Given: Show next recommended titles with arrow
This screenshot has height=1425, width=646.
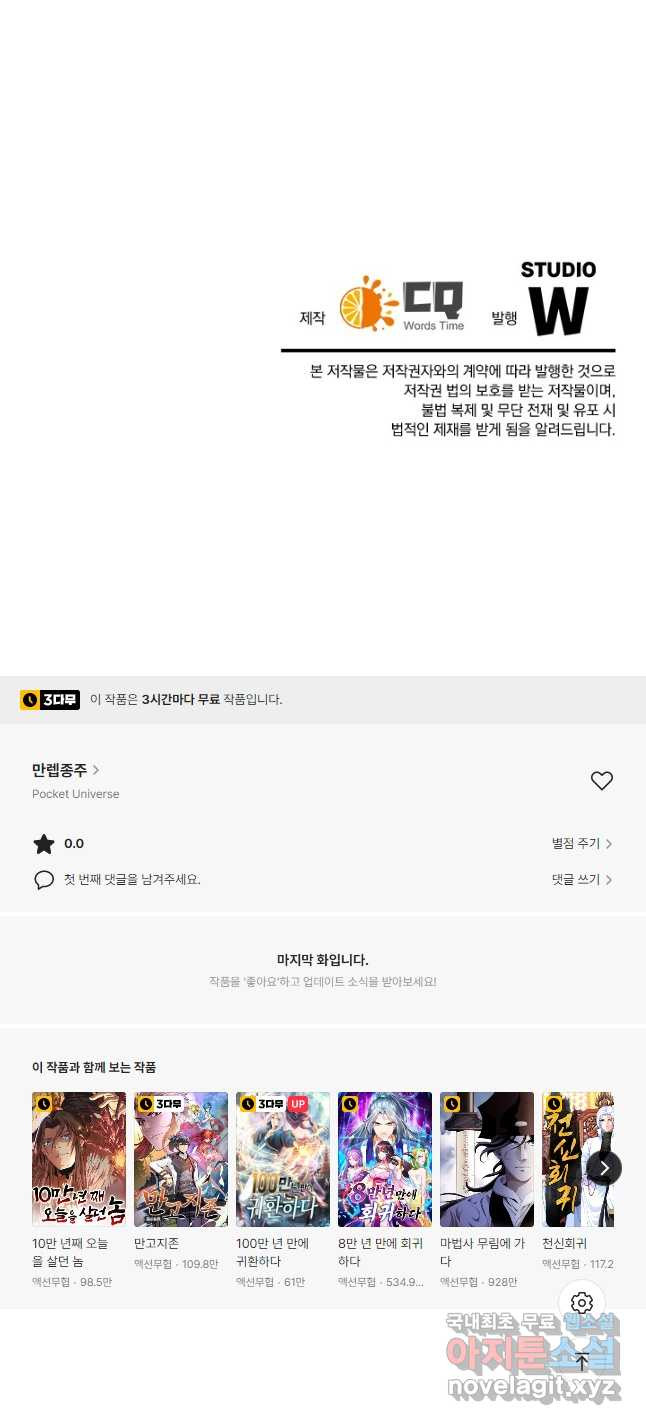Looking at the screenshot, I should (604, 1167).
